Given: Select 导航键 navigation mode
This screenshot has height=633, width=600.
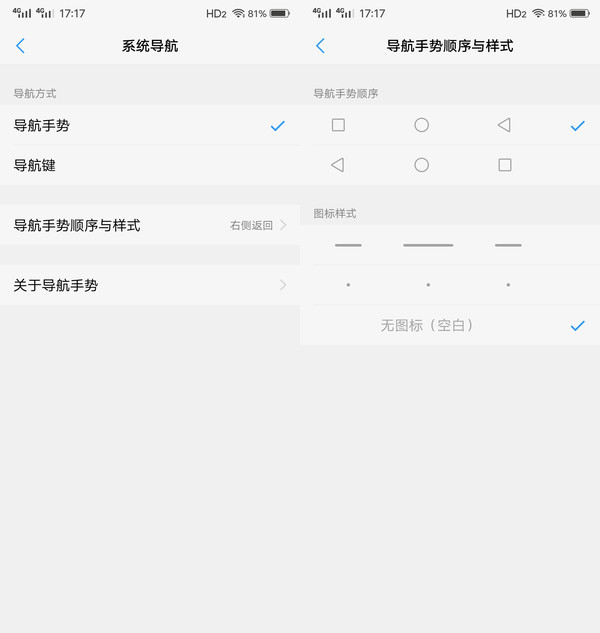Looking at the screenshot, I should coord(150,165).
